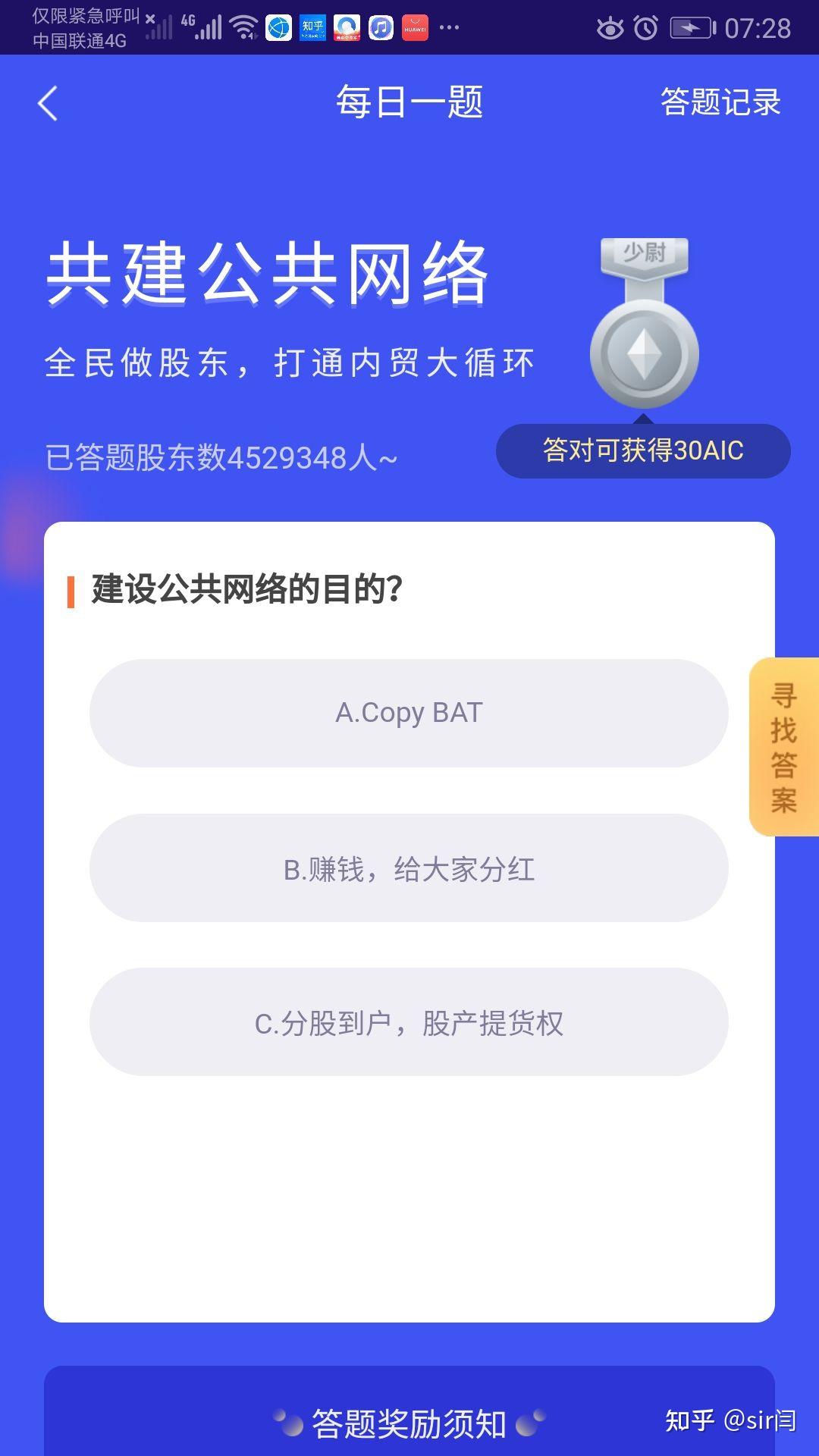Pick answer C. 分股到户，股产提货权
Image resolution: width=819 pixels, height=1456 pixels.
point(409,1022)
